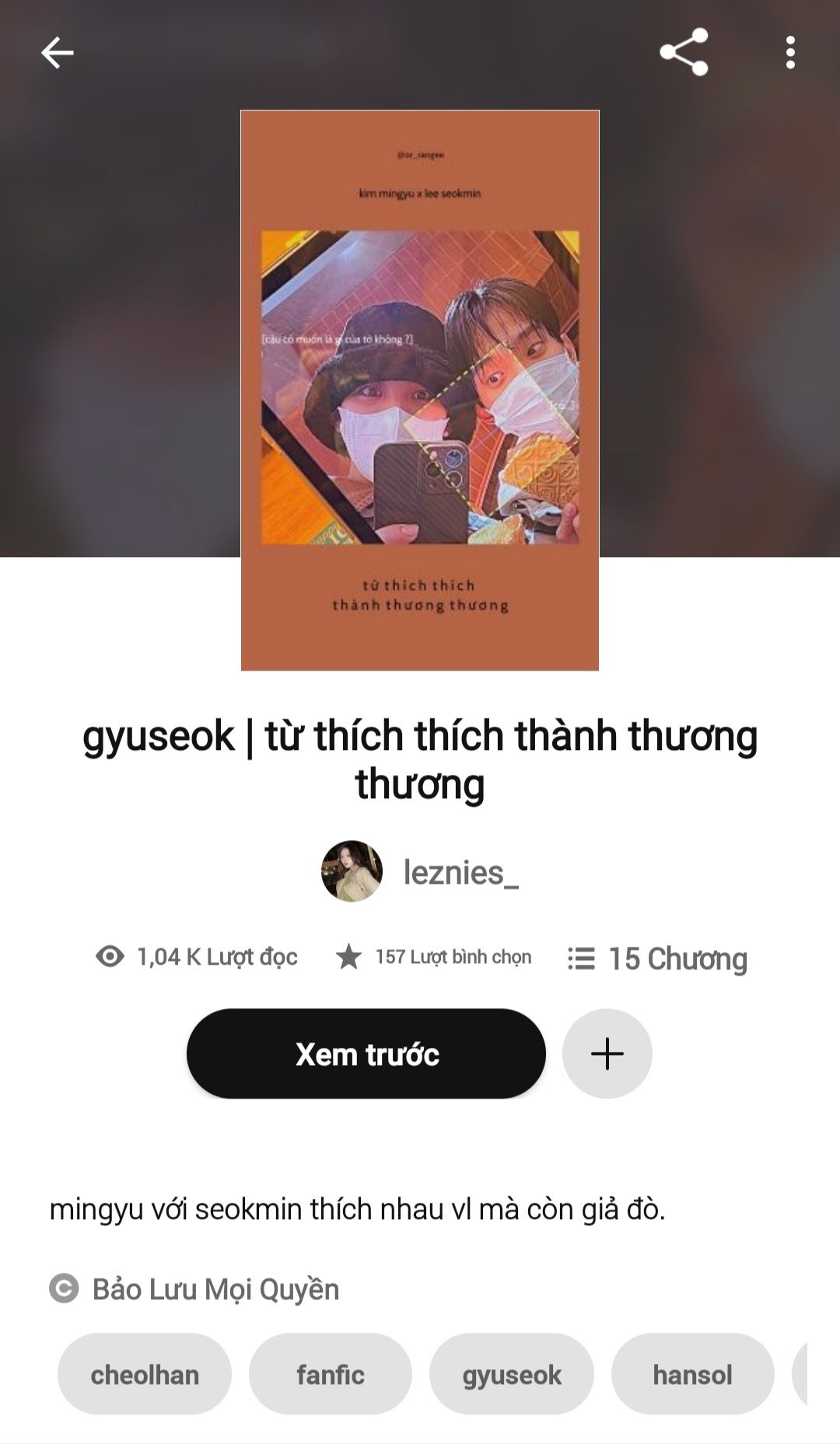840x1444 pixels.
Task: Go back with the top-left arrow
Action: click(x=57, y=53)
